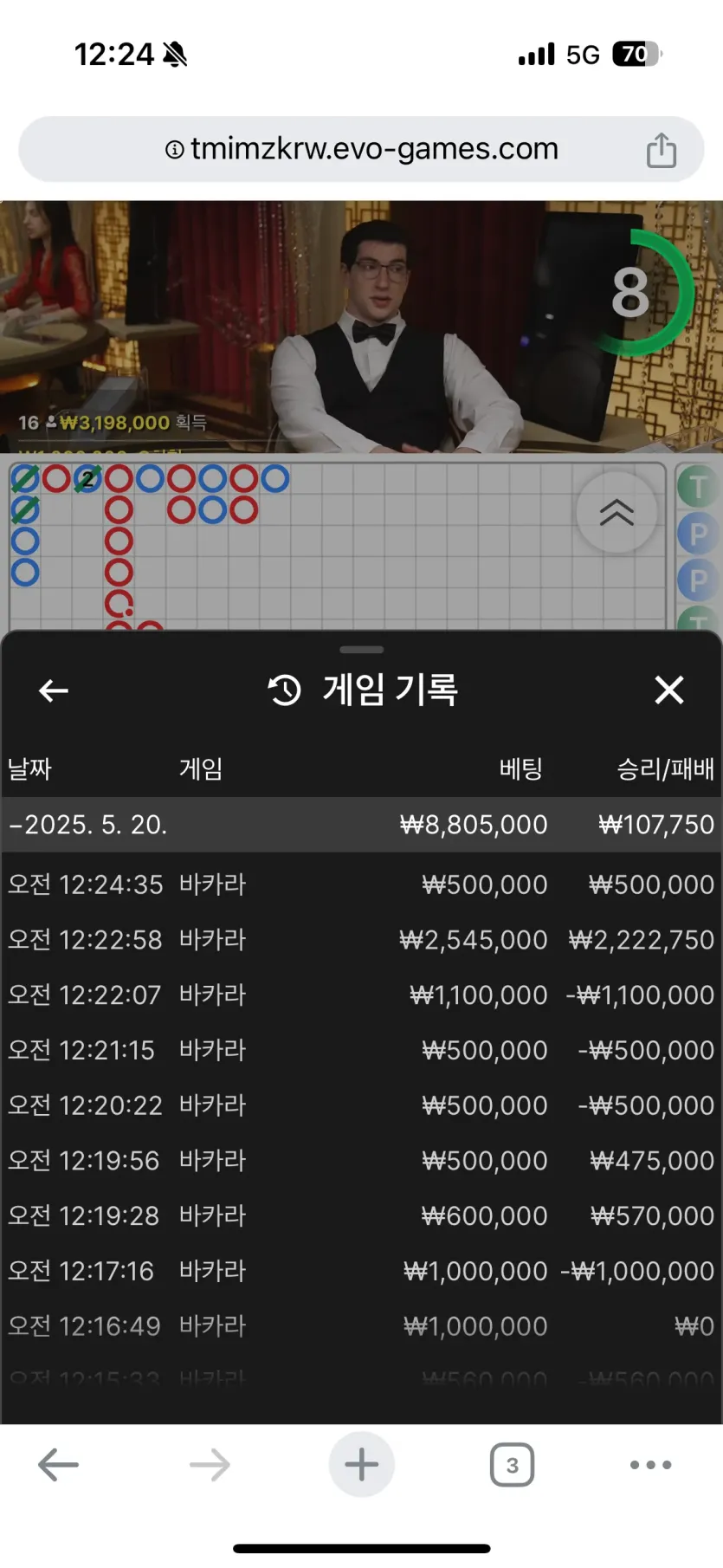View the 오전 12:19:56 바카라 round

pos(361,1161)
